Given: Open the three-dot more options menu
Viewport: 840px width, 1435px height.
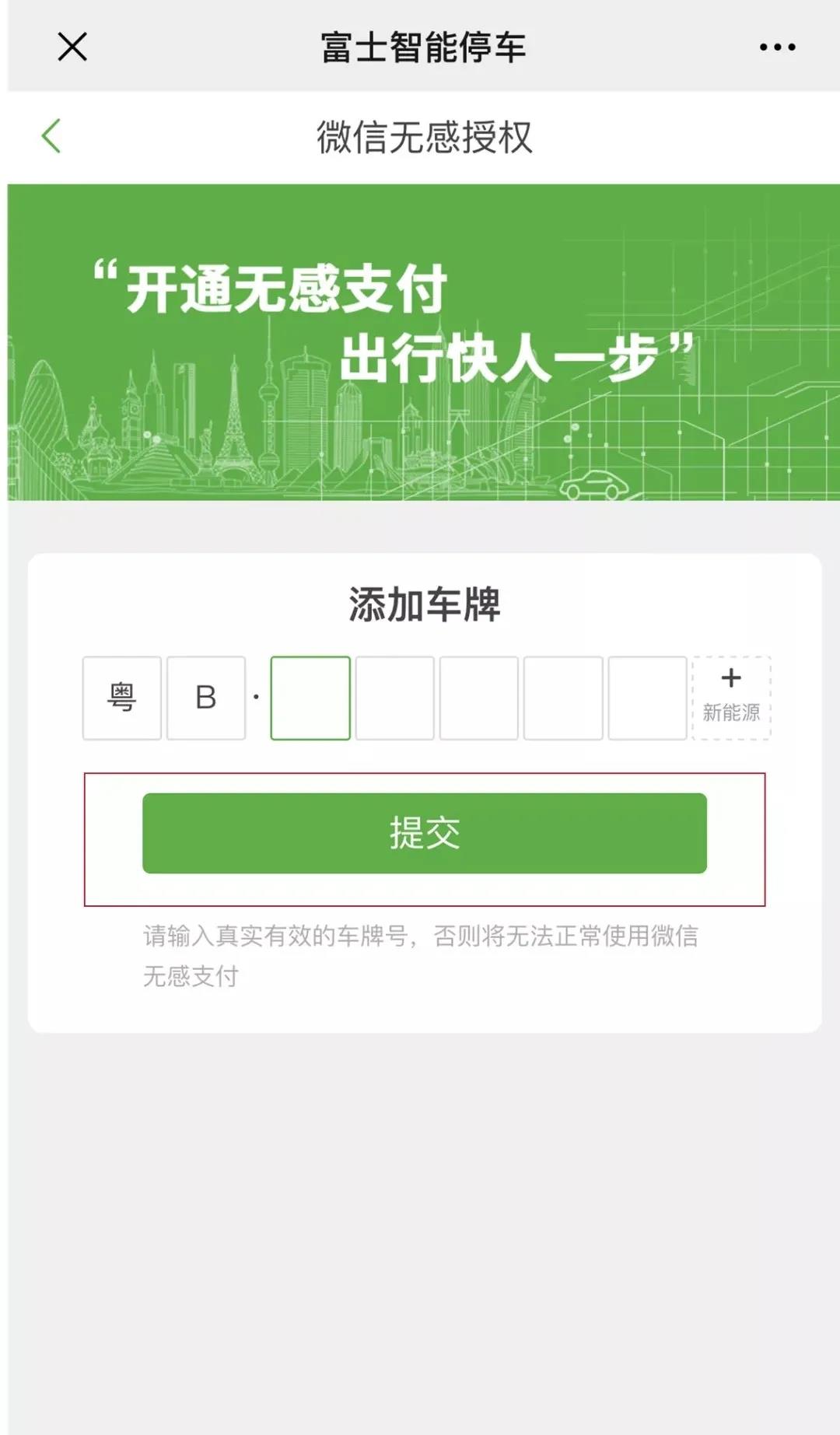Looking at the screenshot, I should tap(777, 47).
